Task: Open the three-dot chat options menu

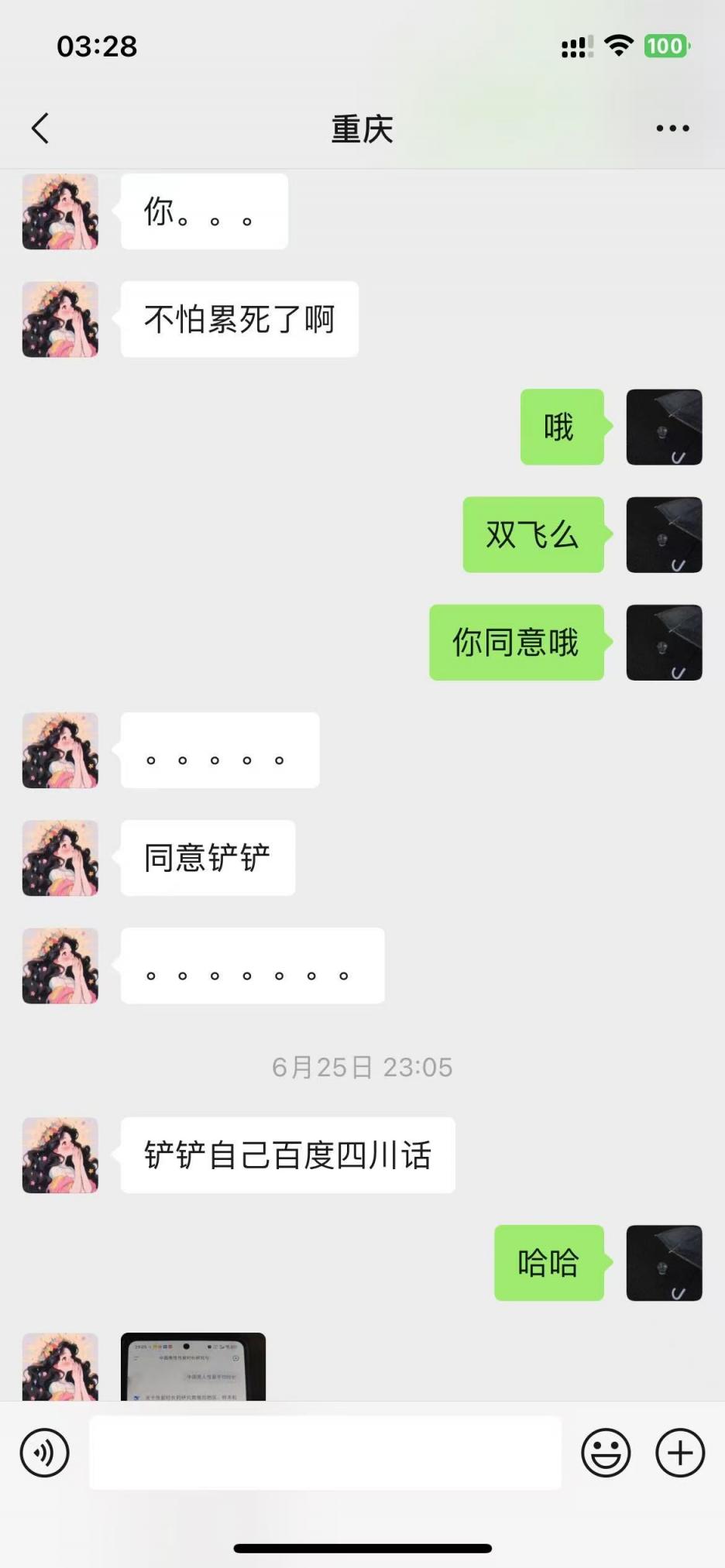Action: coord(672,129)
